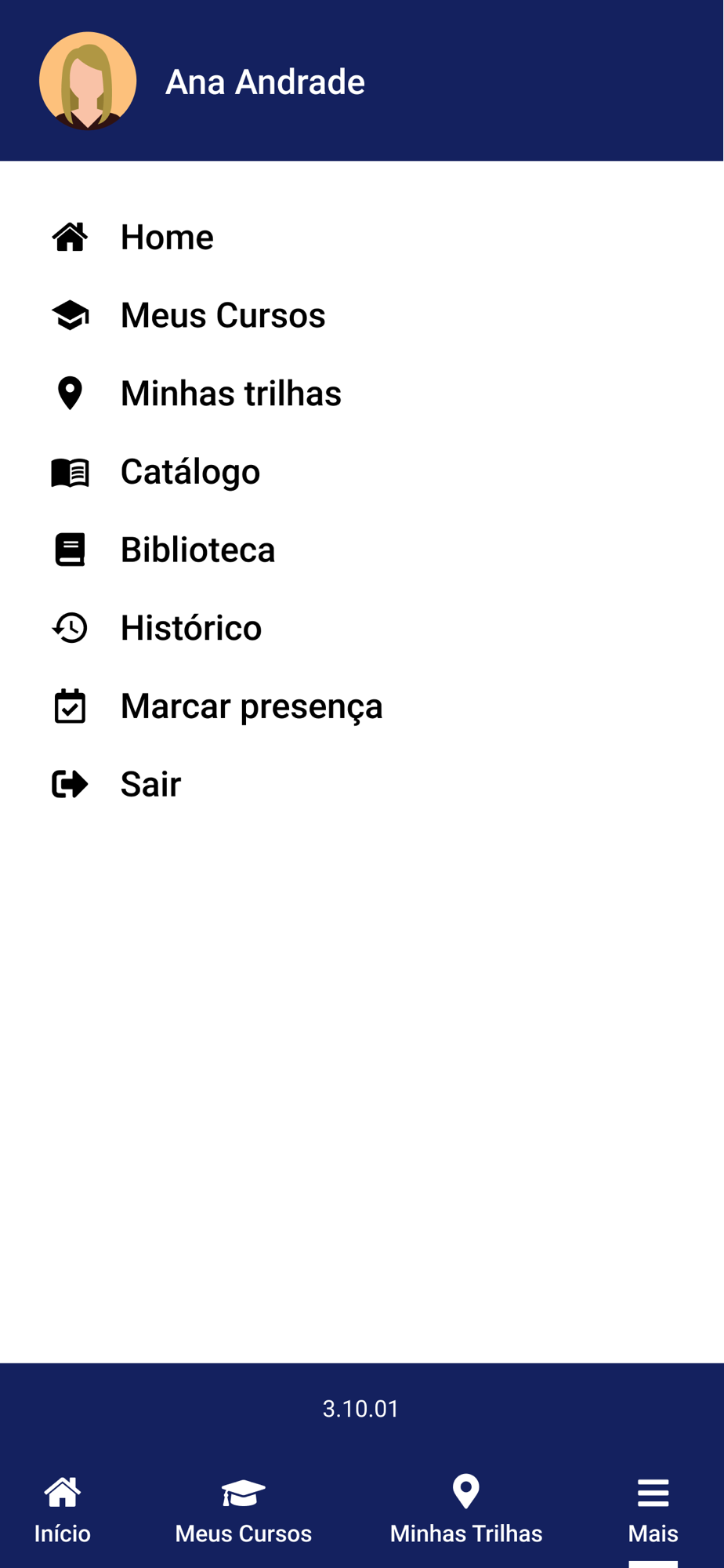Select Marcar presença

[x=362, y=706]
